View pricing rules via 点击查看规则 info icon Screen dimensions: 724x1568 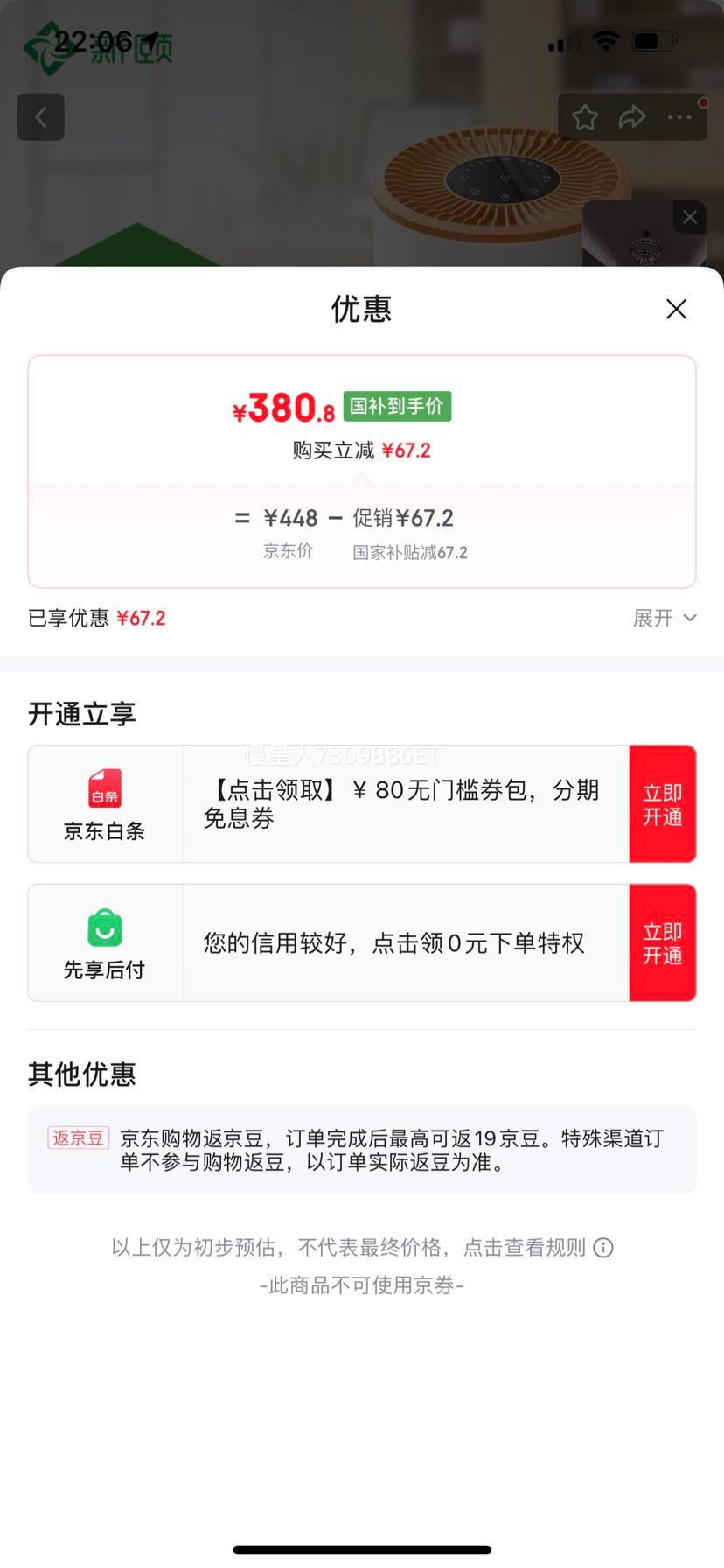[x=603, y=1248]
